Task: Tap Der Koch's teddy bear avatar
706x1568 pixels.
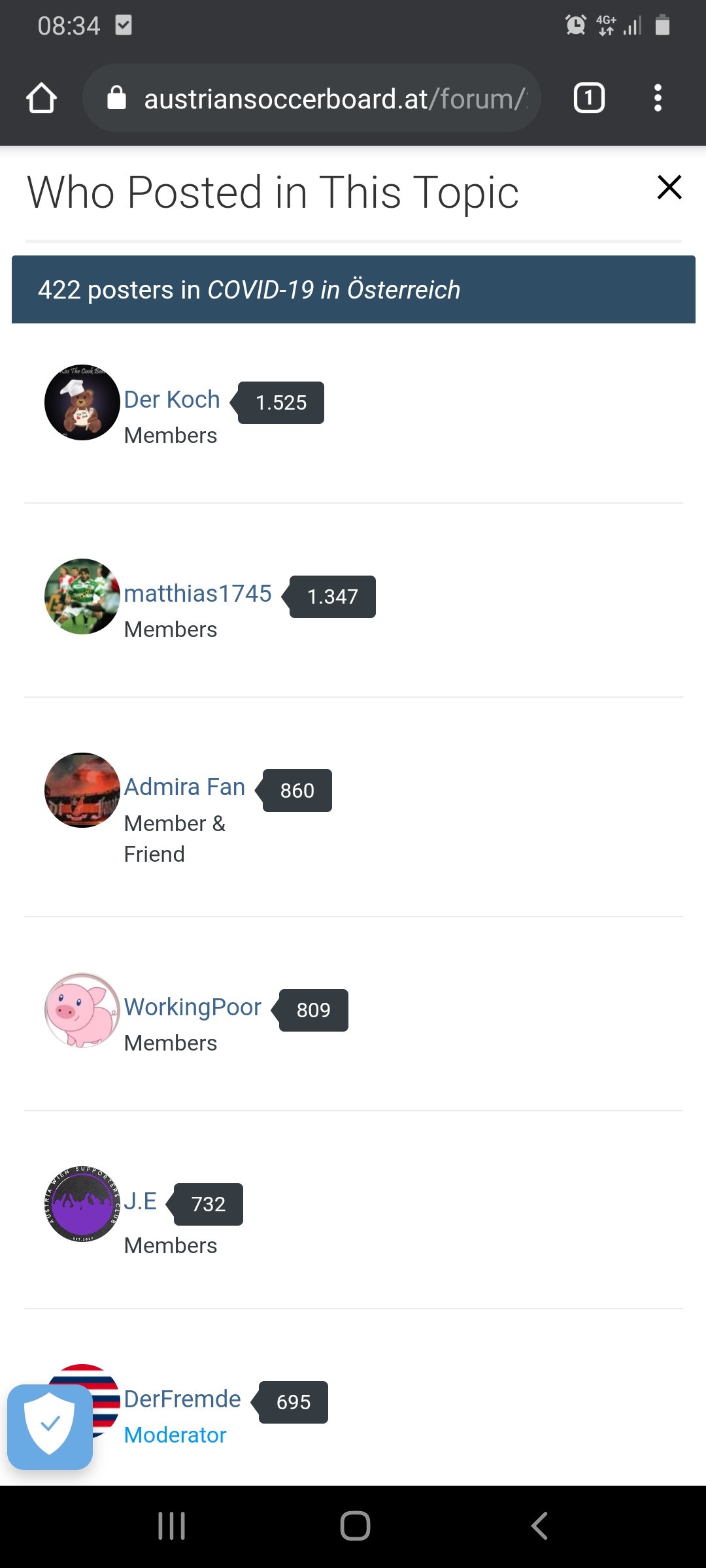Action: [x=82, y=402]
